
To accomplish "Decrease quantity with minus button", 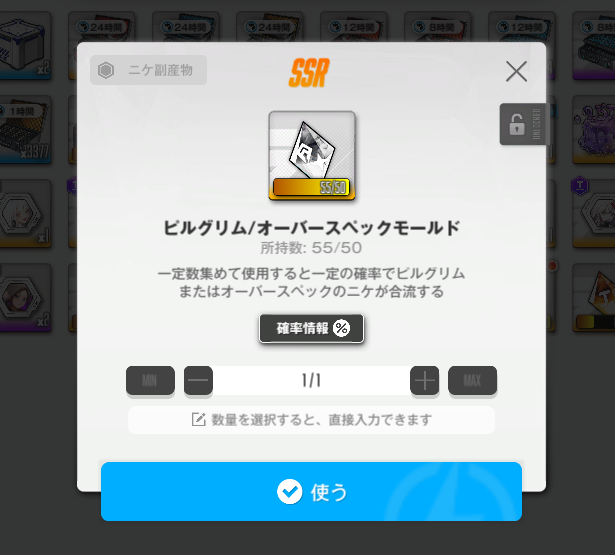I will (198, 380).
